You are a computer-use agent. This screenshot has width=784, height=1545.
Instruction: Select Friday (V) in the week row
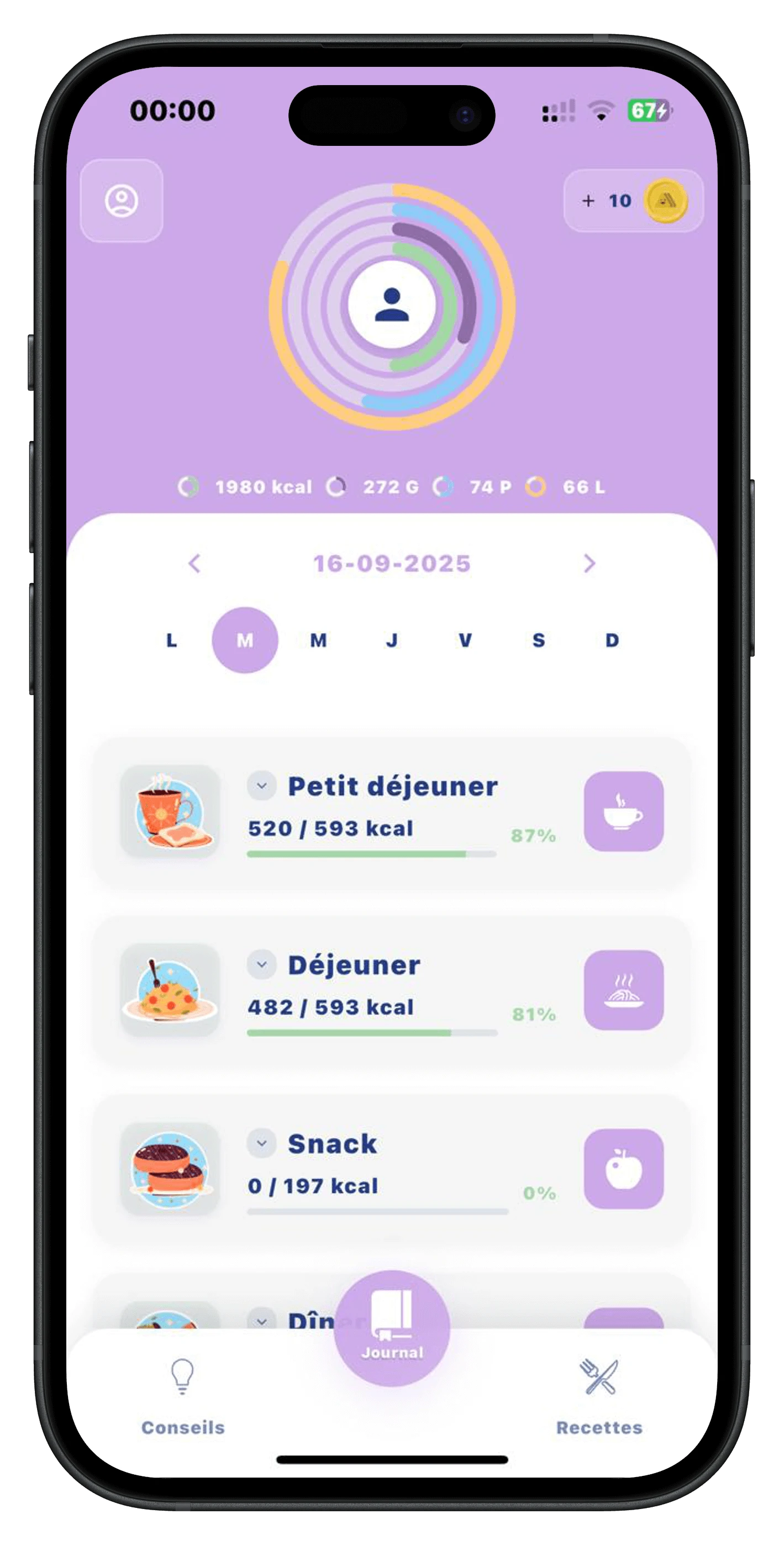click(x=465, y=640)
